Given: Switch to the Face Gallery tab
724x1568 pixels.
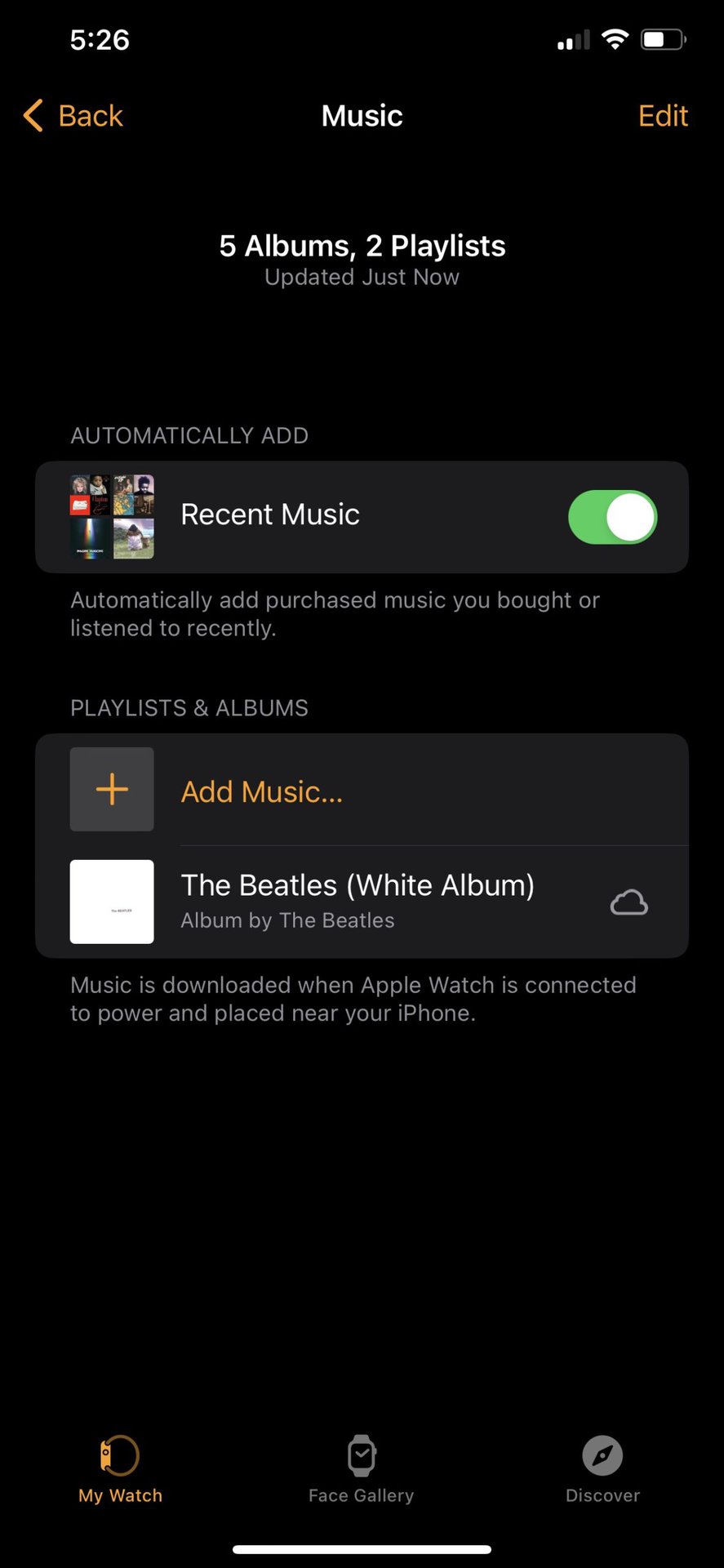Looking at the screenshot, I should pyautogui.click(x=361, y=1468).
